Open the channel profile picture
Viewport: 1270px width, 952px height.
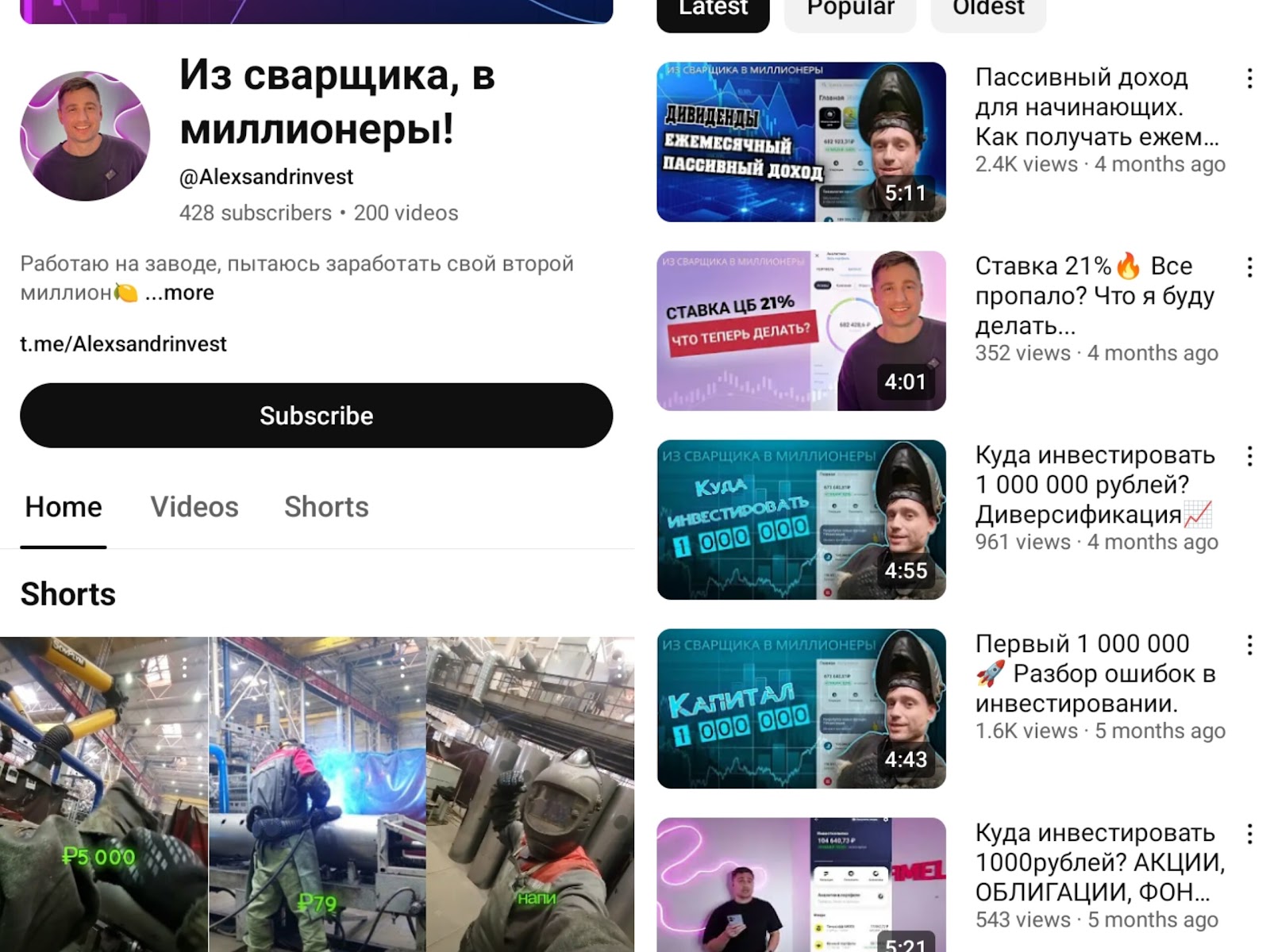85,136
